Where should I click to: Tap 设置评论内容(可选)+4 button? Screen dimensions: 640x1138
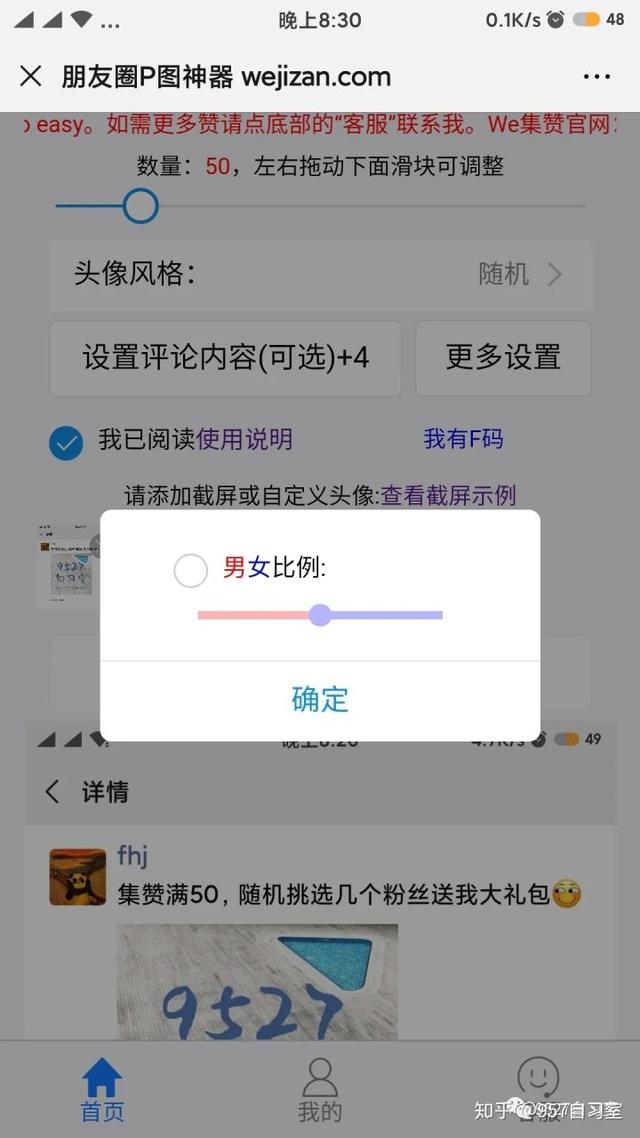click(x=226, y=357)
